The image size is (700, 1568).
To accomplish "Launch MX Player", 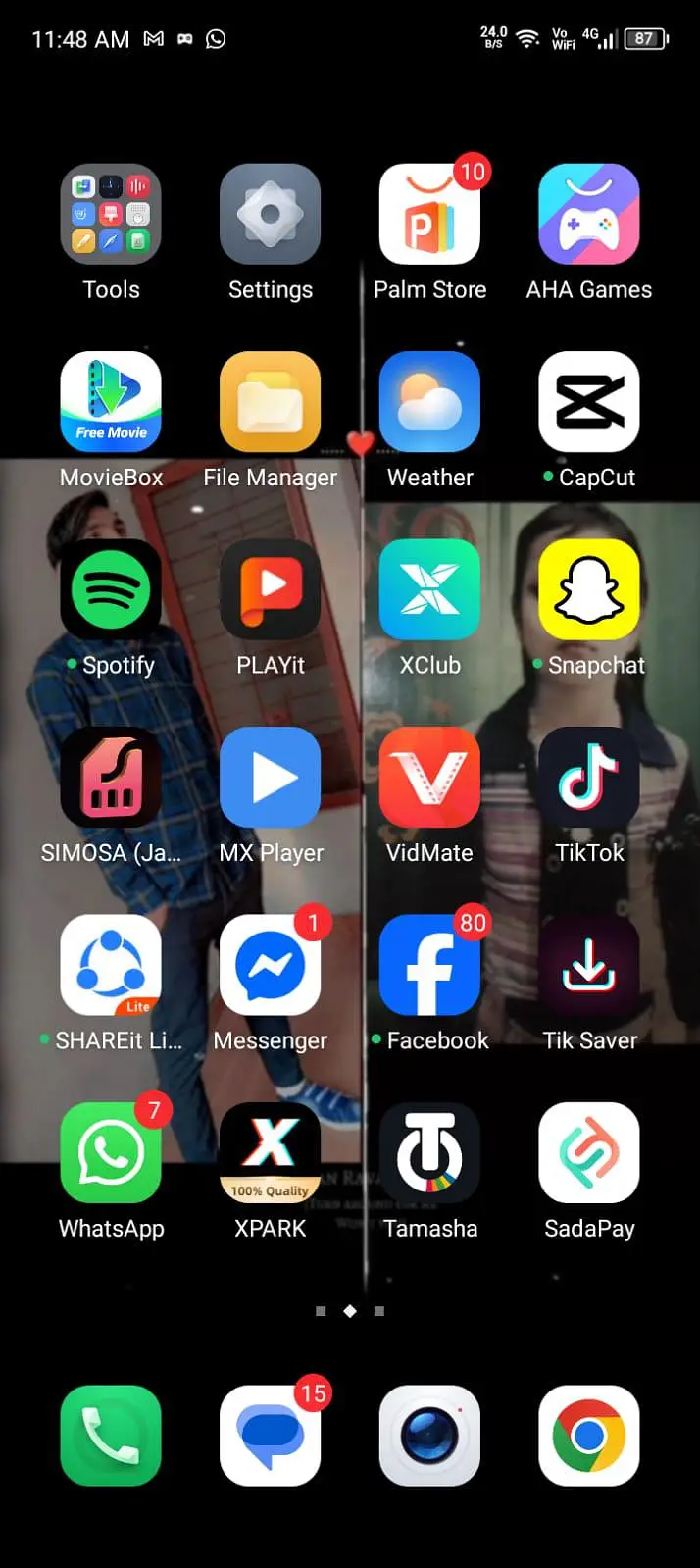I will pos(270,777).
